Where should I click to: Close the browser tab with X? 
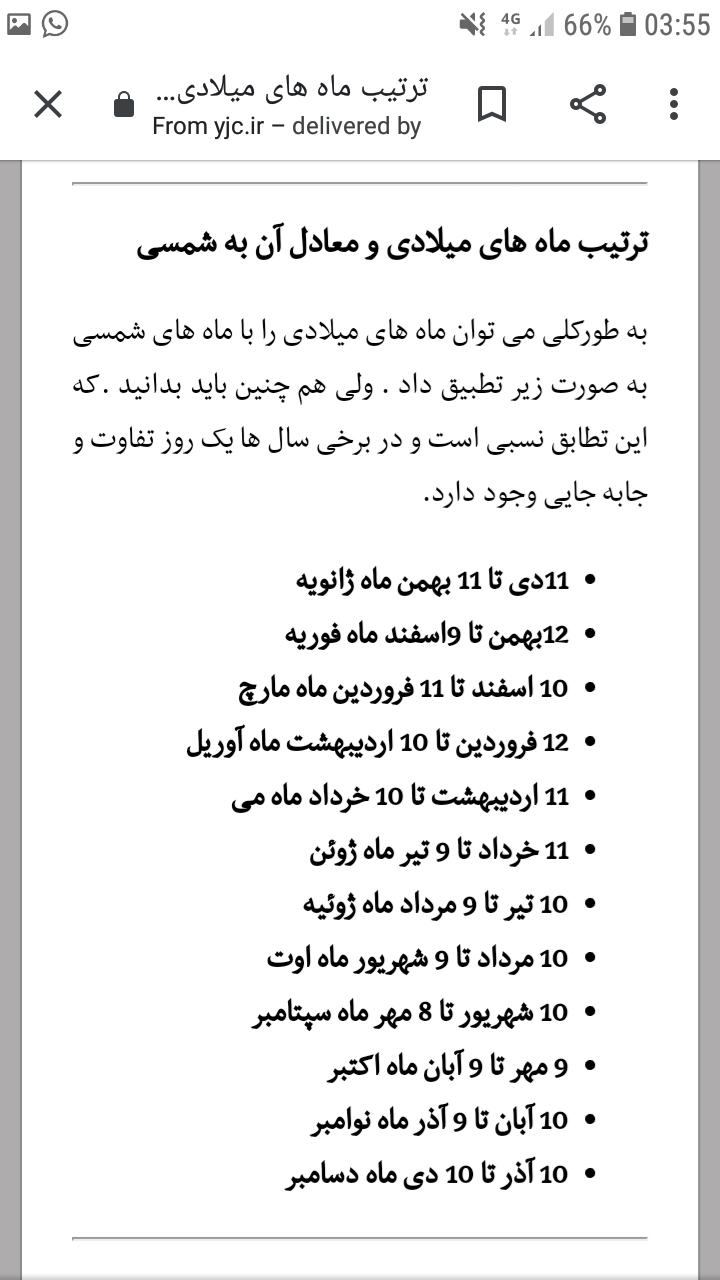coord(48,104)
